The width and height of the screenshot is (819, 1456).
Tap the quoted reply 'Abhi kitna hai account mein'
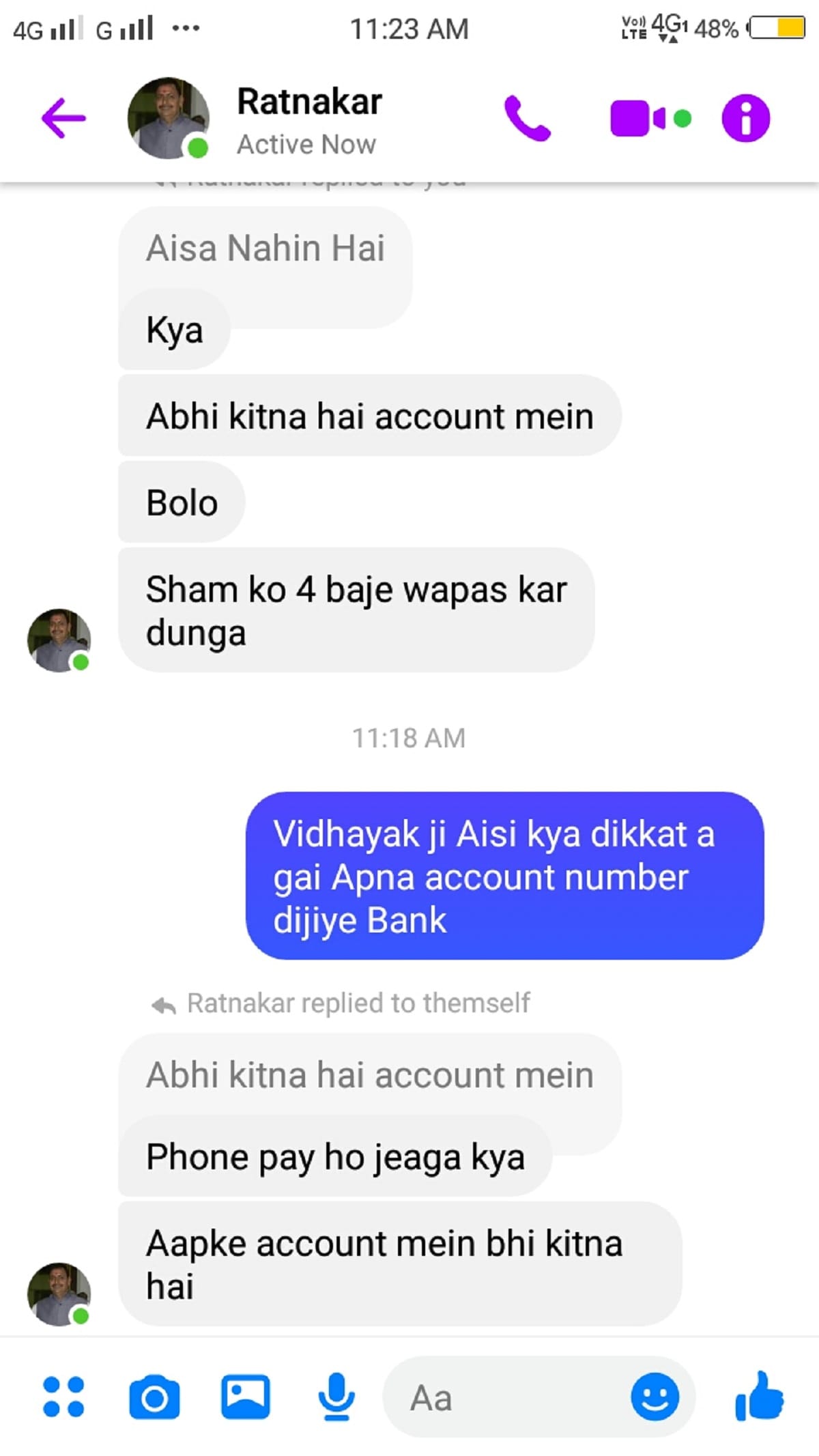[369, 1075]
